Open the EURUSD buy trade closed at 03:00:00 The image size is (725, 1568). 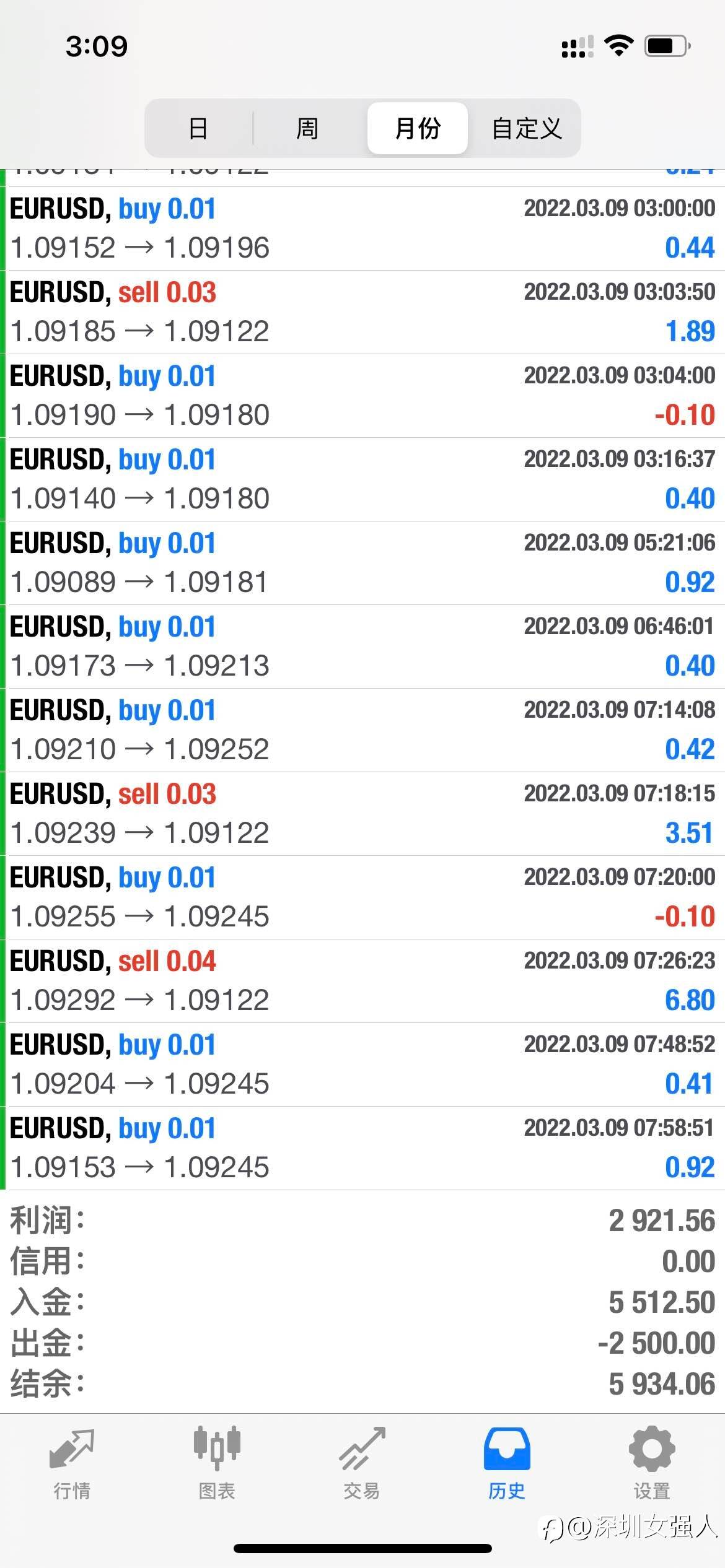click(x=362, y=229)
